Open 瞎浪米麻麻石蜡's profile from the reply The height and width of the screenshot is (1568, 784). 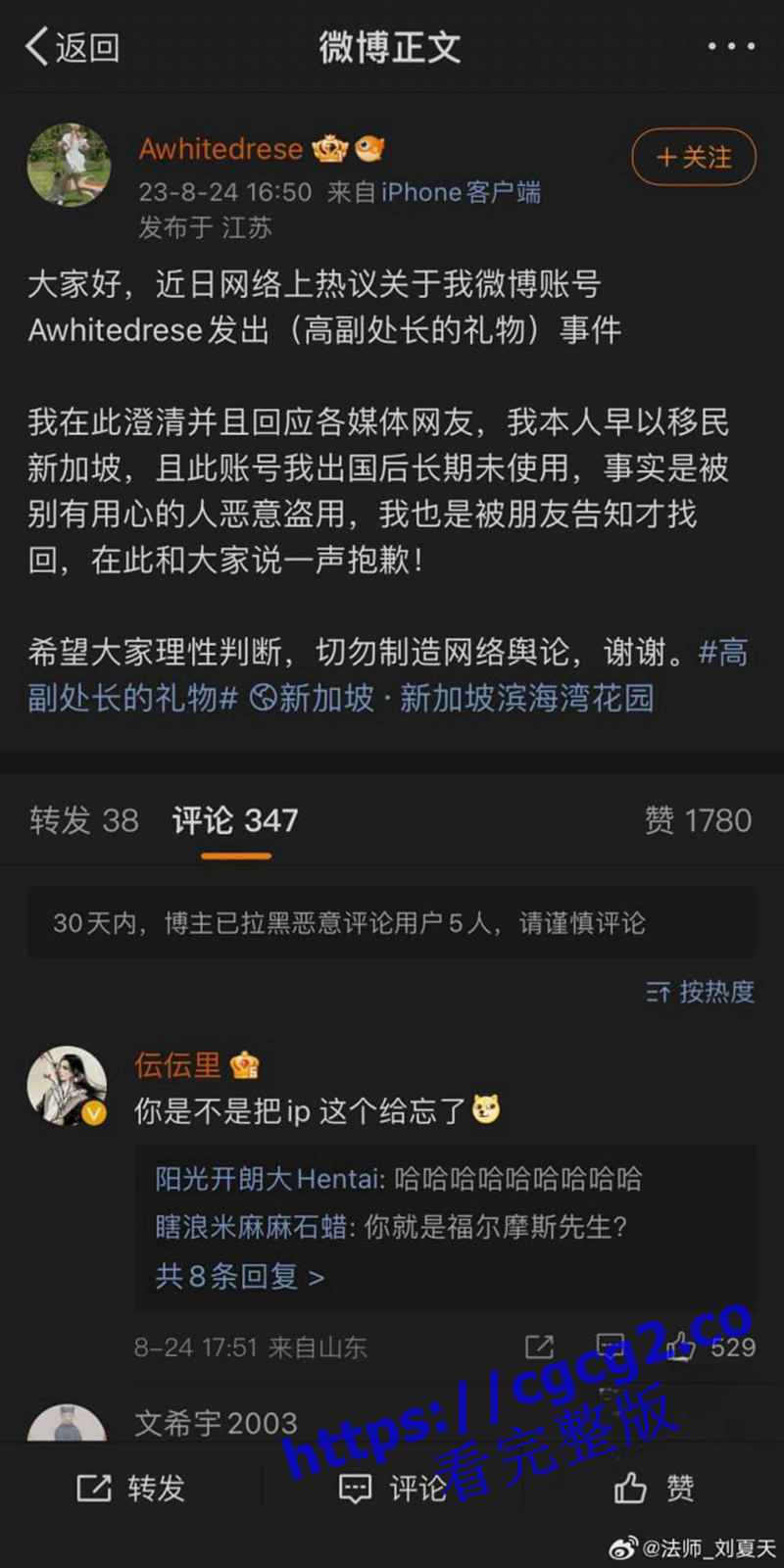[x=251, y=1227]
